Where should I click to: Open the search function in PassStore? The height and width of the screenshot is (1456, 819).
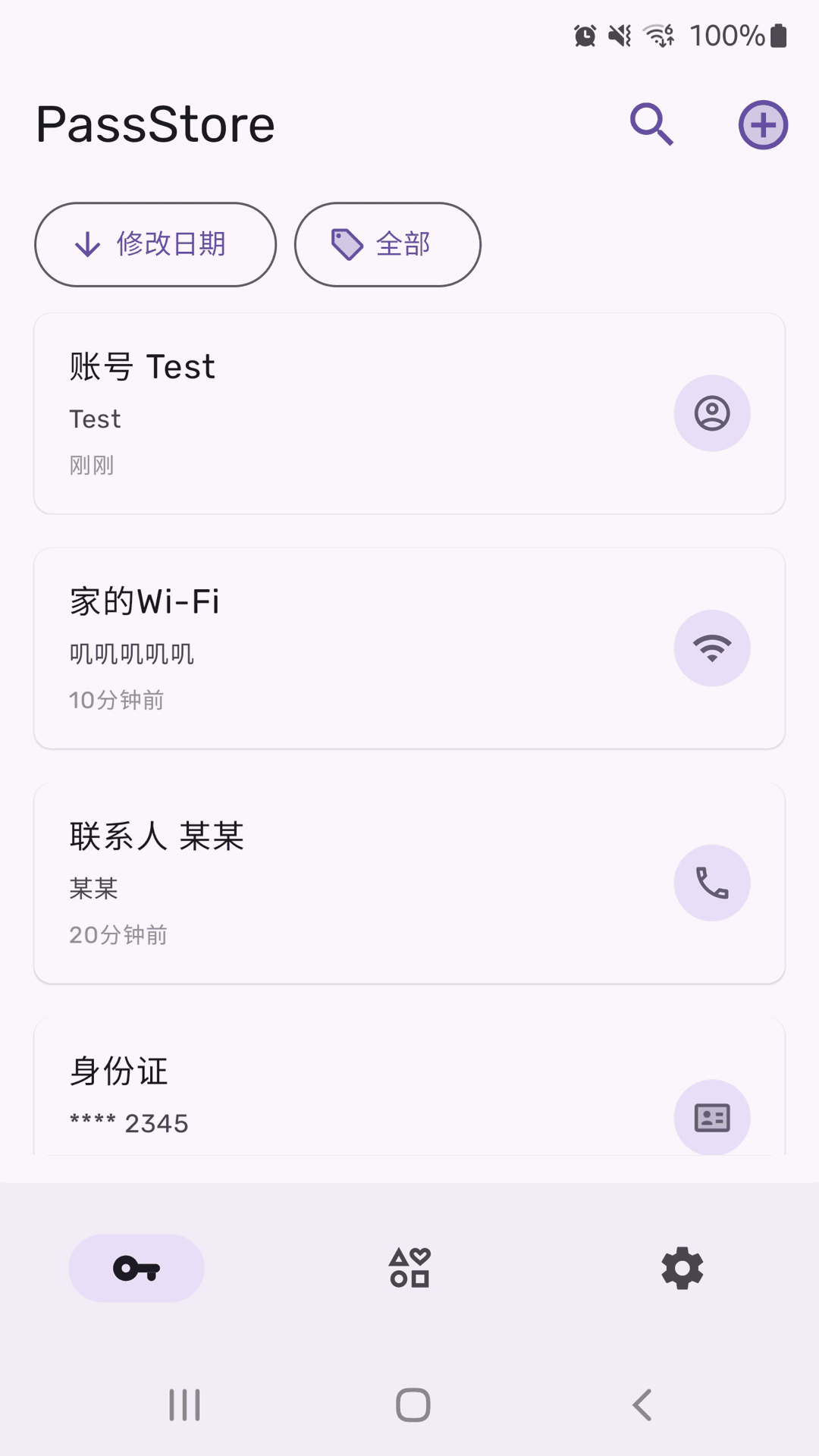(651, 124)
